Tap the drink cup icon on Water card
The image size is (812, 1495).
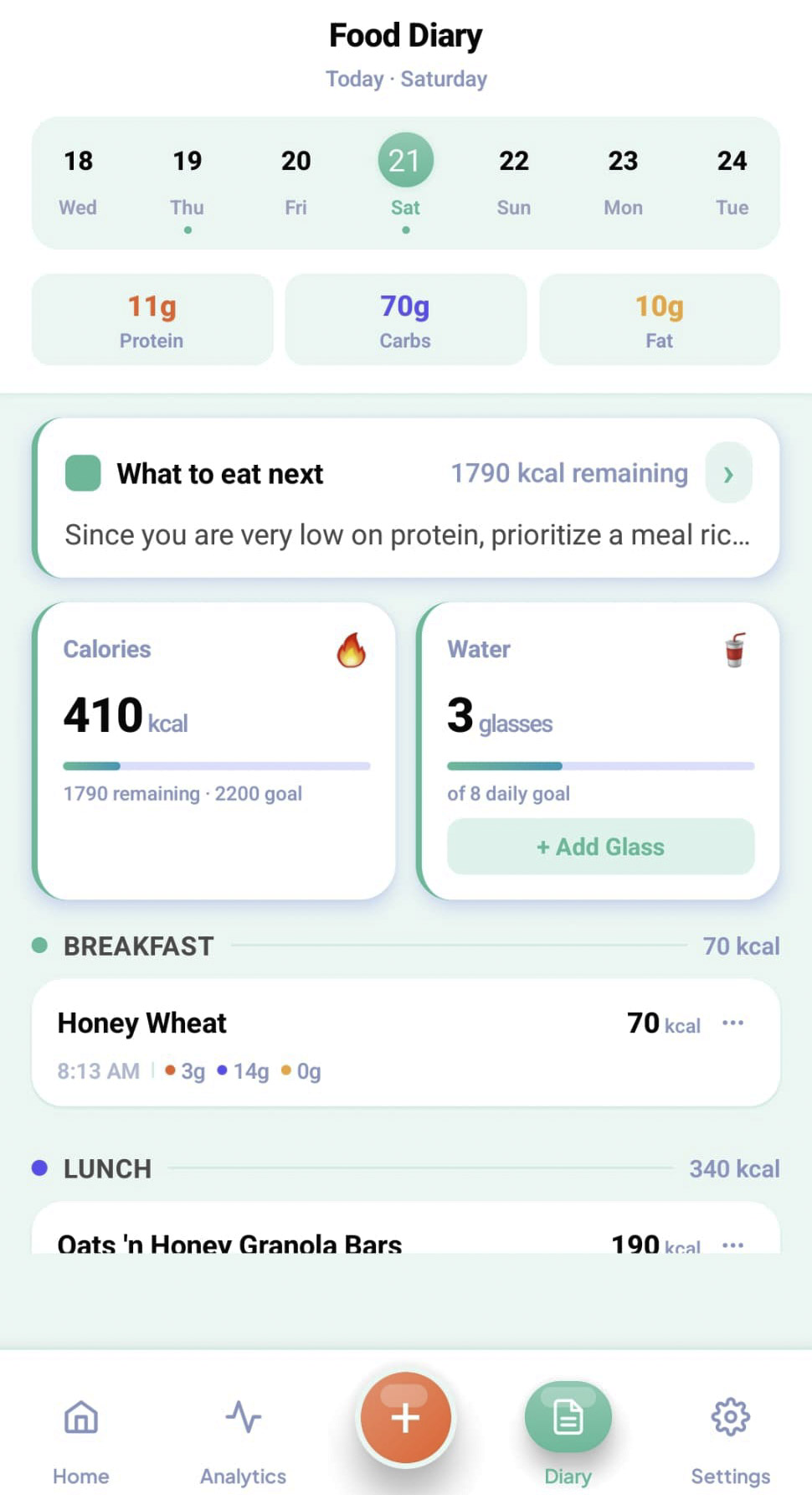point(734,652)
